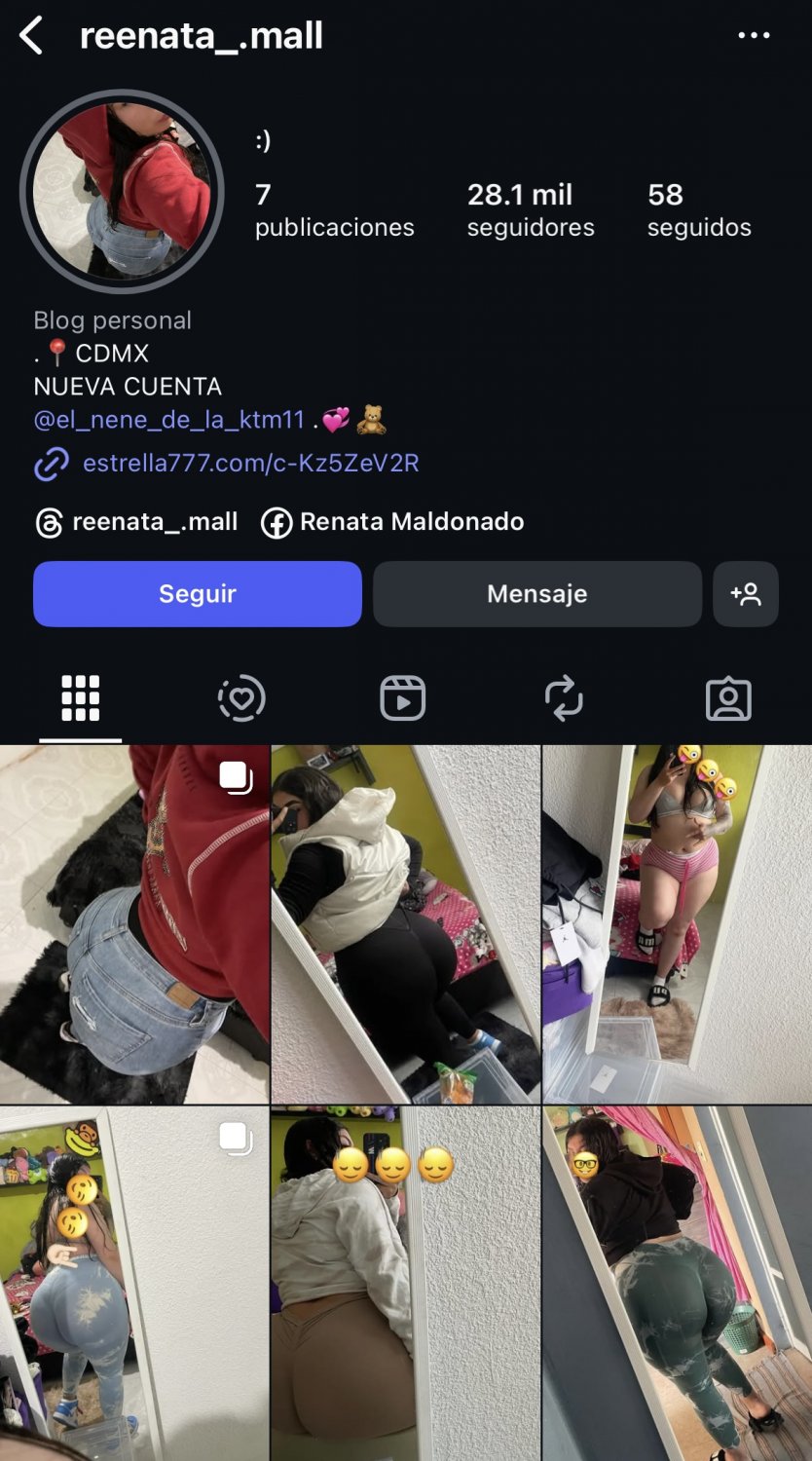Open the Reels tab icon

pos(404,697)
